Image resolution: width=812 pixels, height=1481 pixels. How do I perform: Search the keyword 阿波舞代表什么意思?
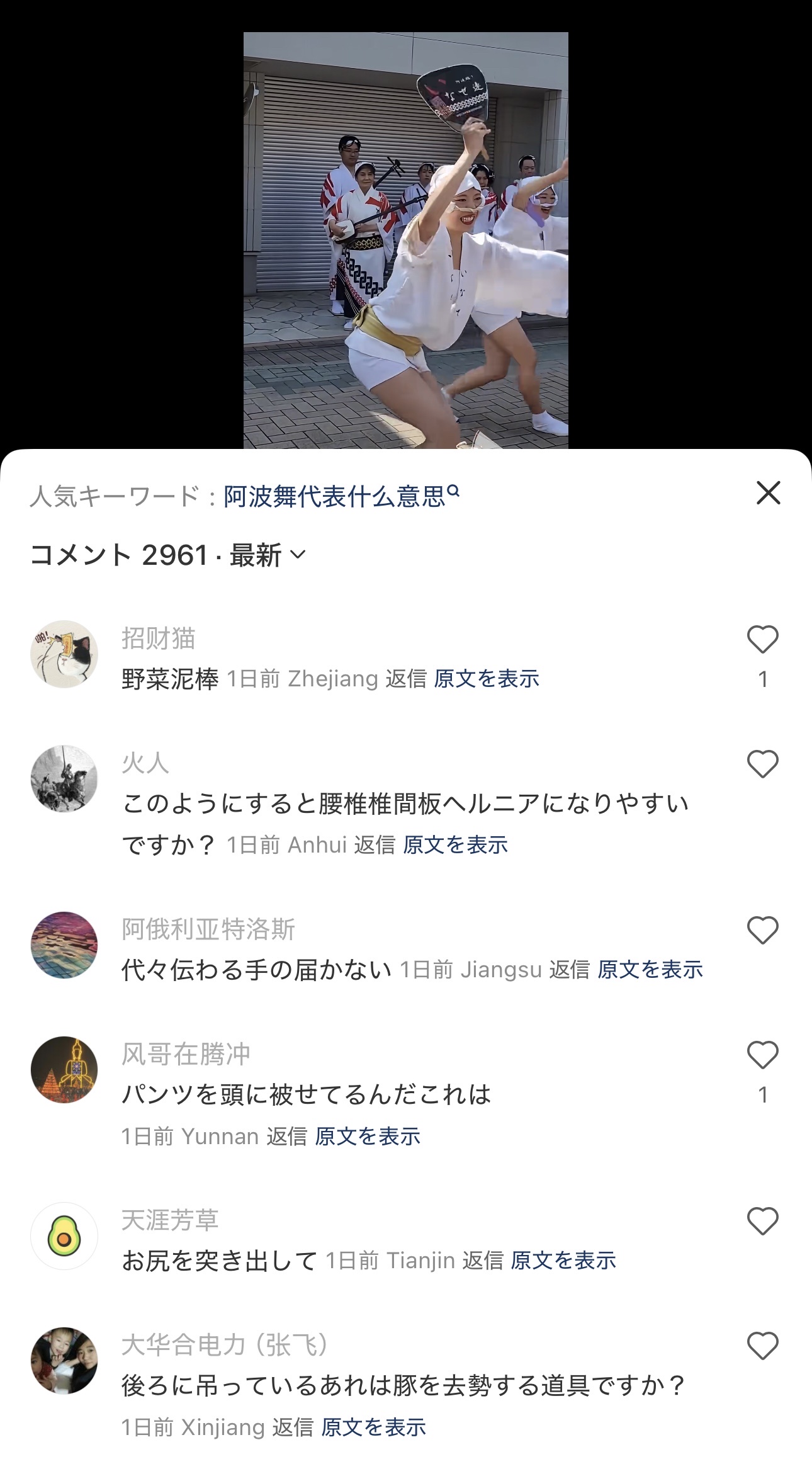coord(341,497)
